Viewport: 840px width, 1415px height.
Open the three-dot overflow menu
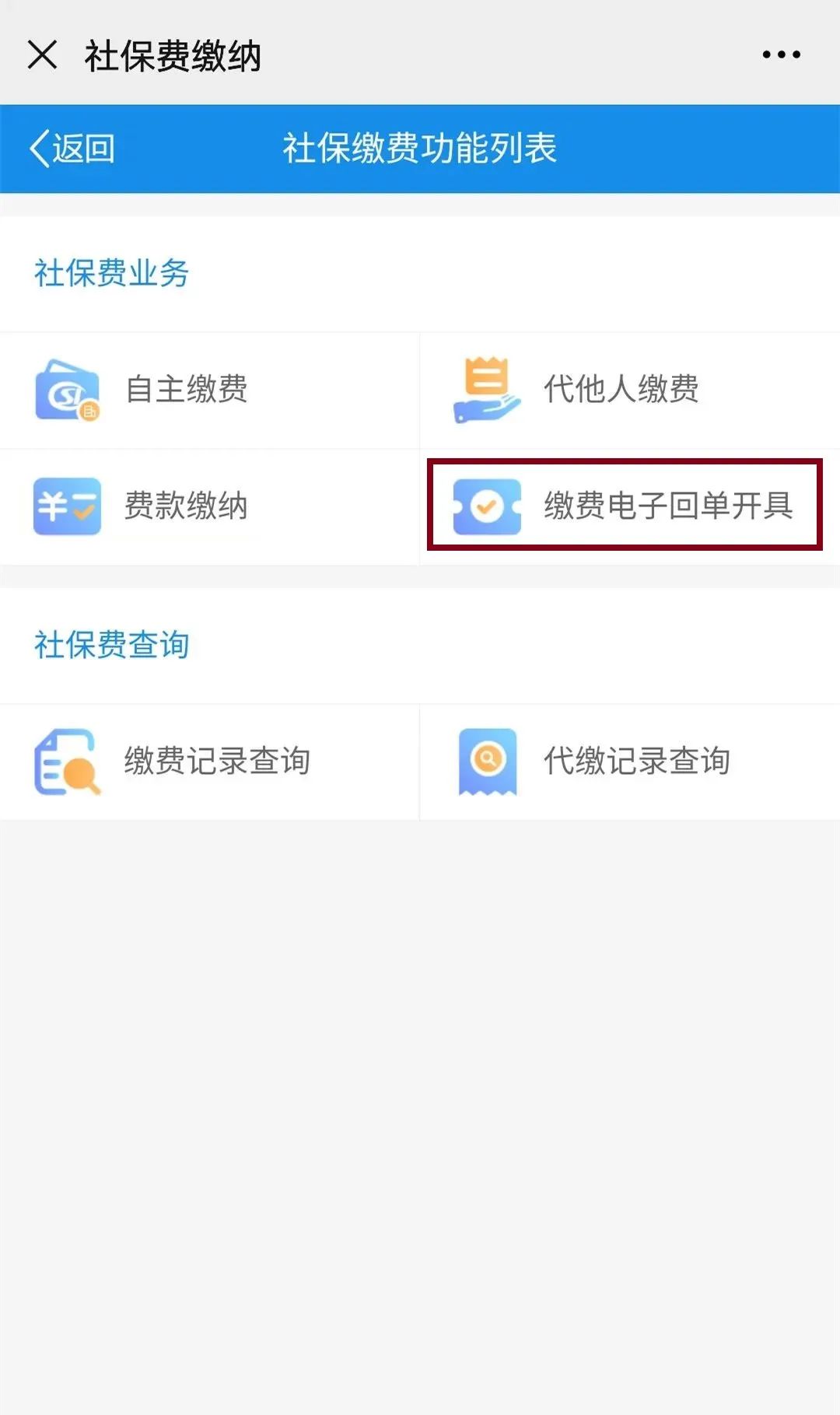[781, 54]
